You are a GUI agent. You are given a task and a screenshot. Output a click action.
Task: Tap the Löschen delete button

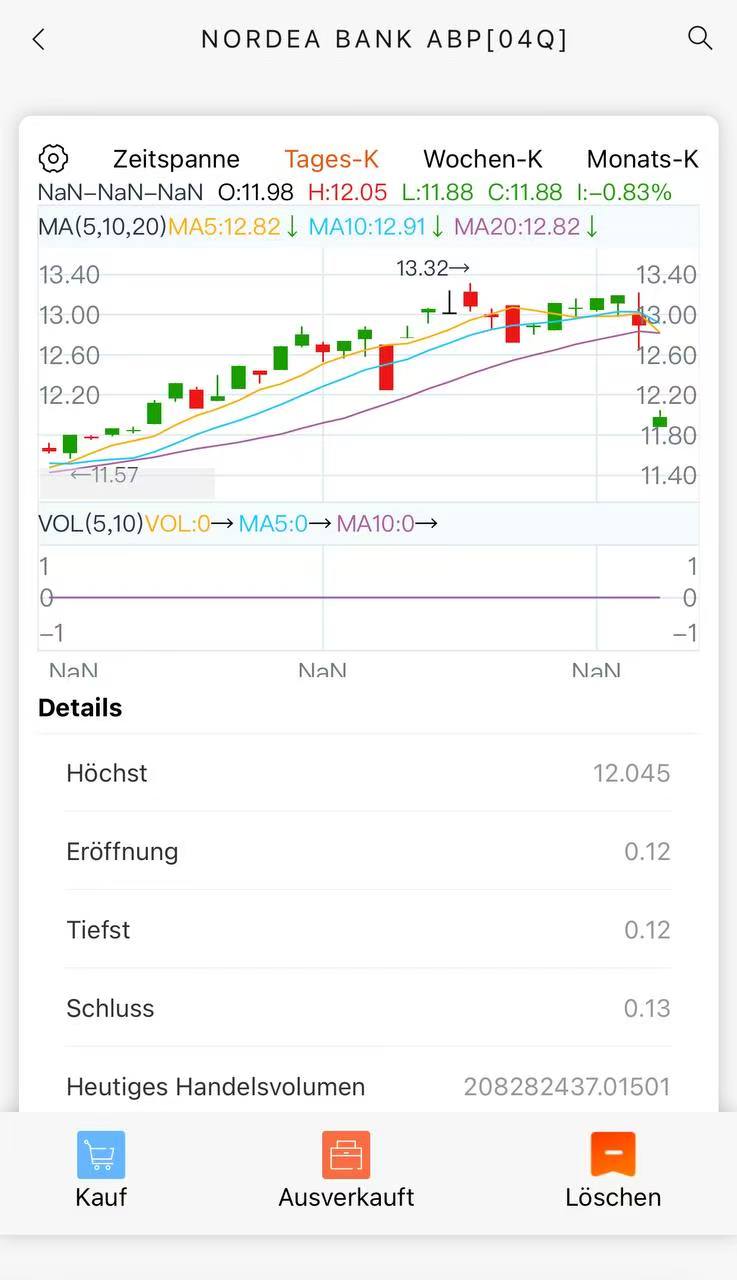(x=613, y=1170)
